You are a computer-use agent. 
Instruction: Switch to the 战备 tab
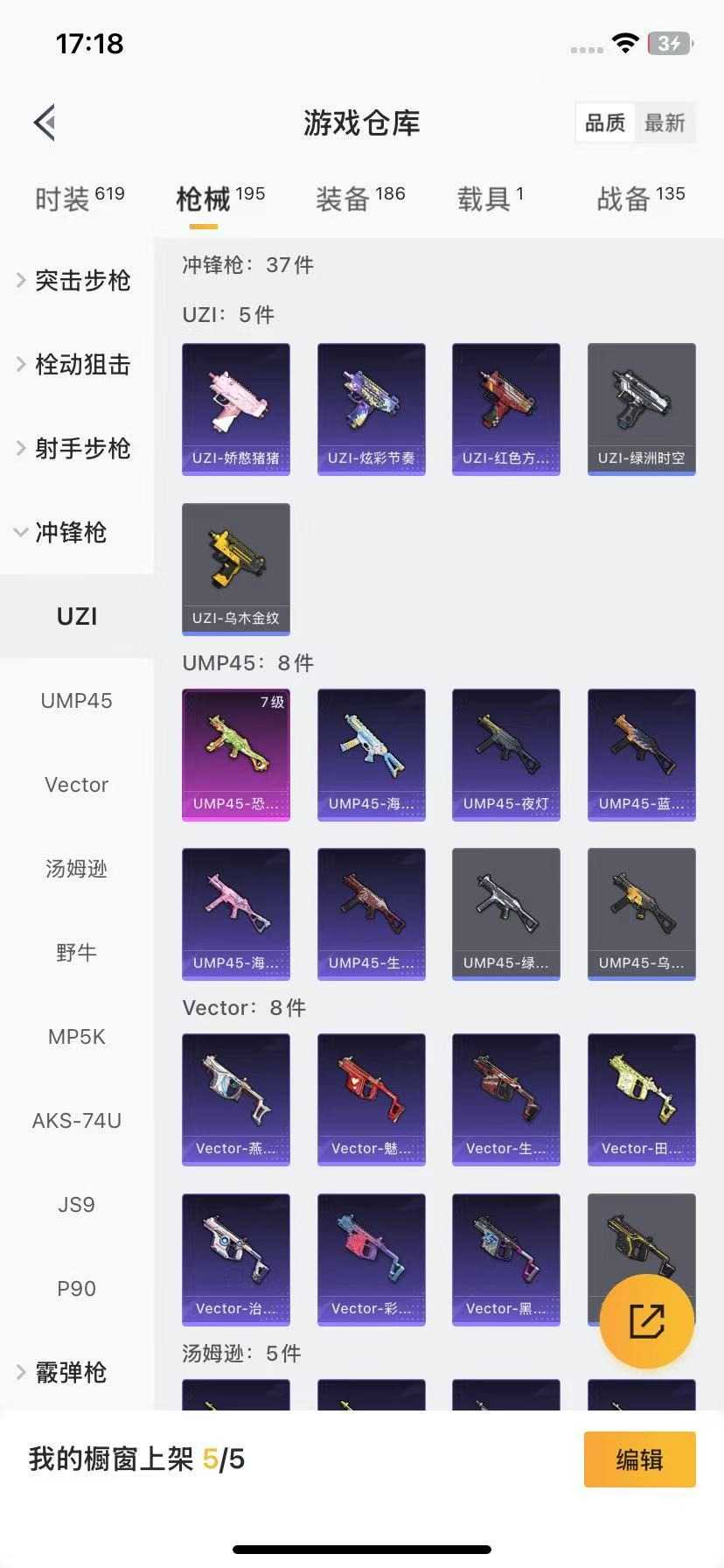tap(640, 199)
